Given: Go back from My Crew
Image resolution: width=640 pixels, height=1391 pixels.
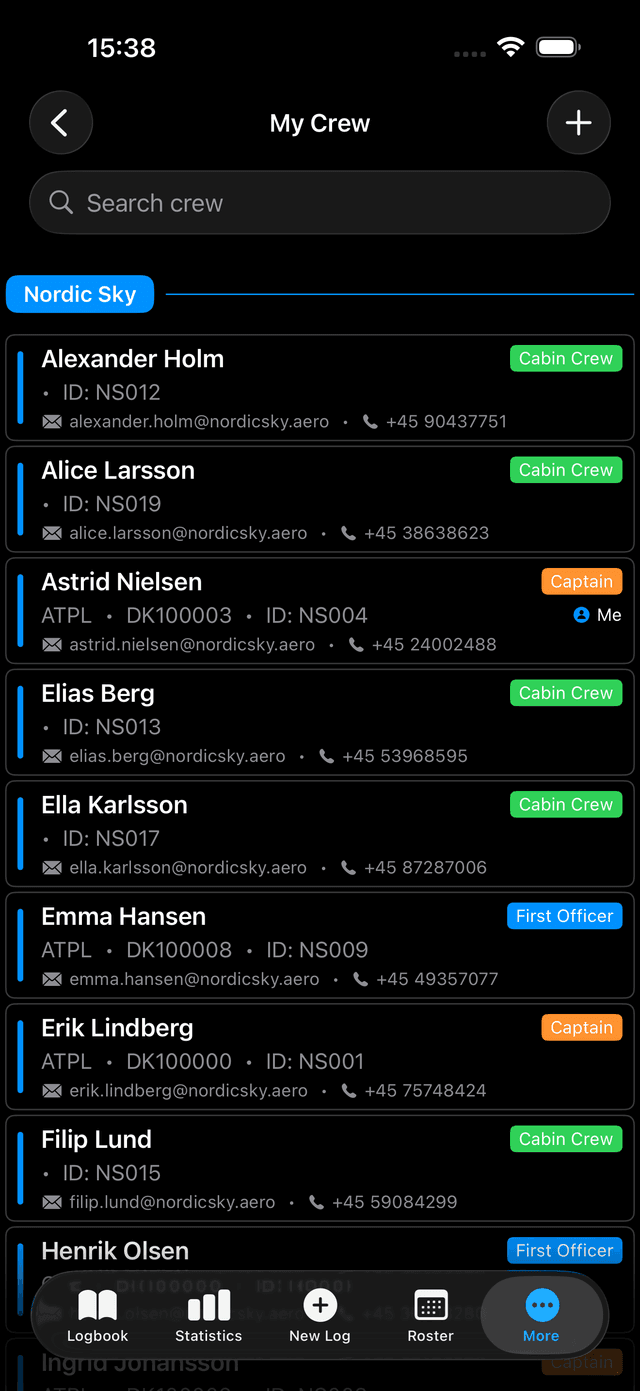Looking at the screenshot, I should pos(61,123).
